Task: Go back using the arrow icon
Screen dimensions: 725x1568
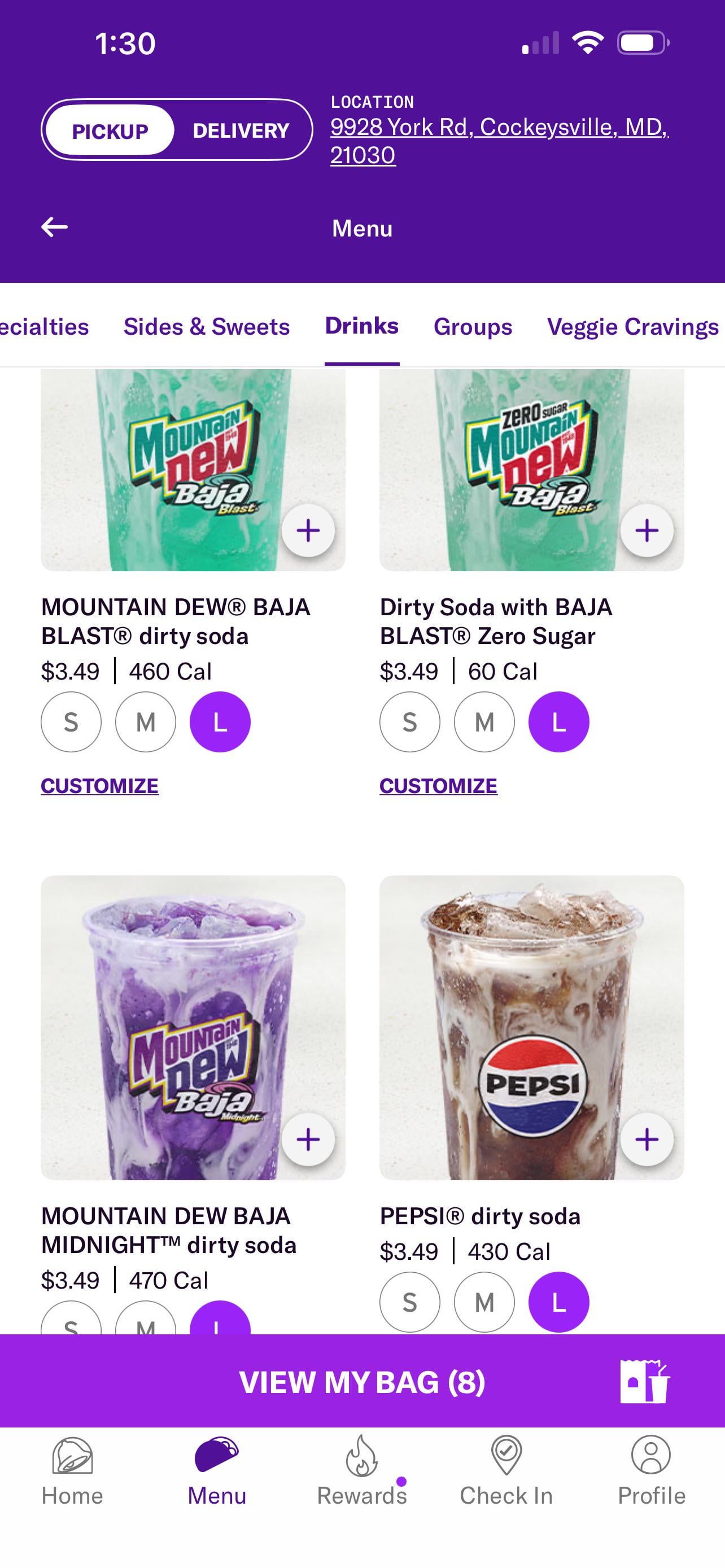Action: pyautogui.click(x=54, y=227)
